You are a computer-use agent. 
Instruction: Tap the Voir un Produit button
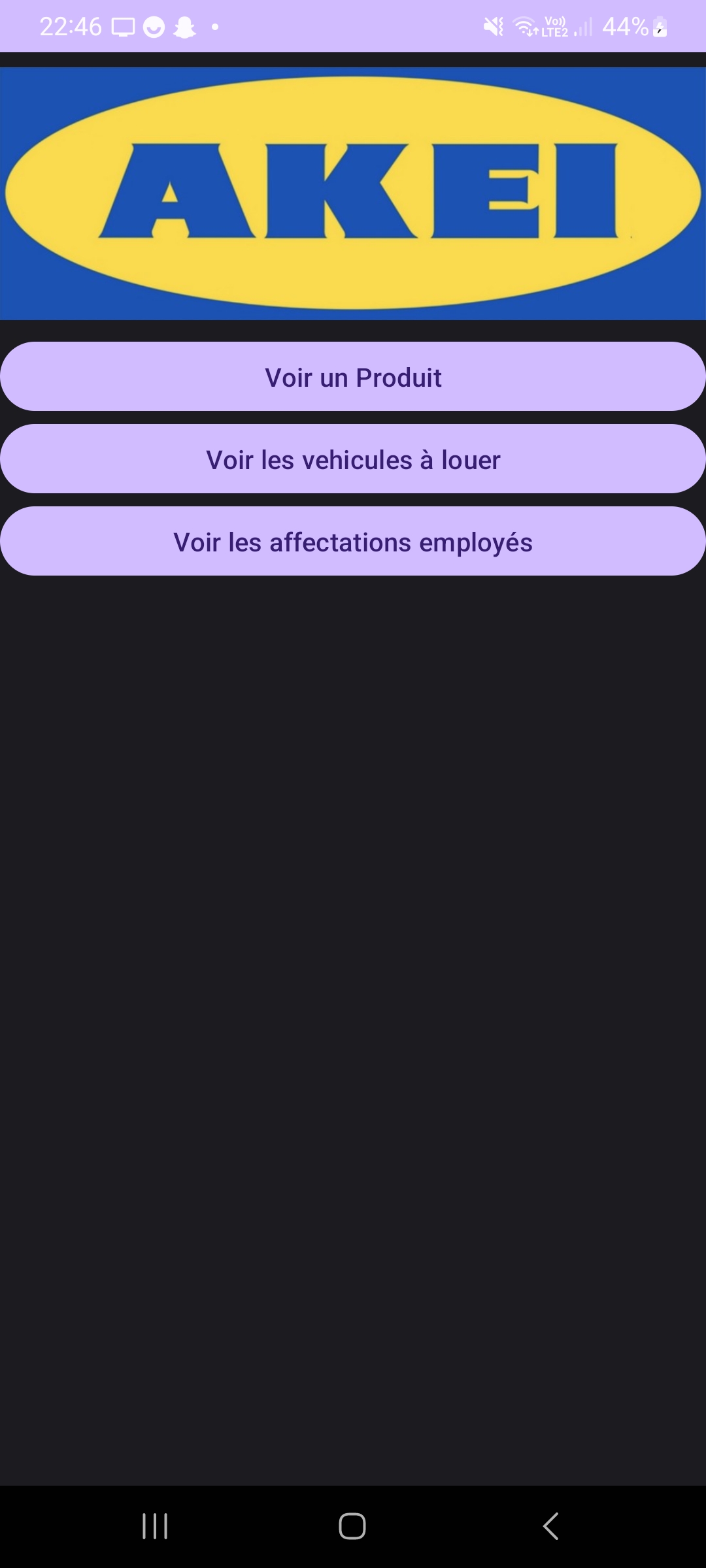pyautogui.click(x=353, y=376)
